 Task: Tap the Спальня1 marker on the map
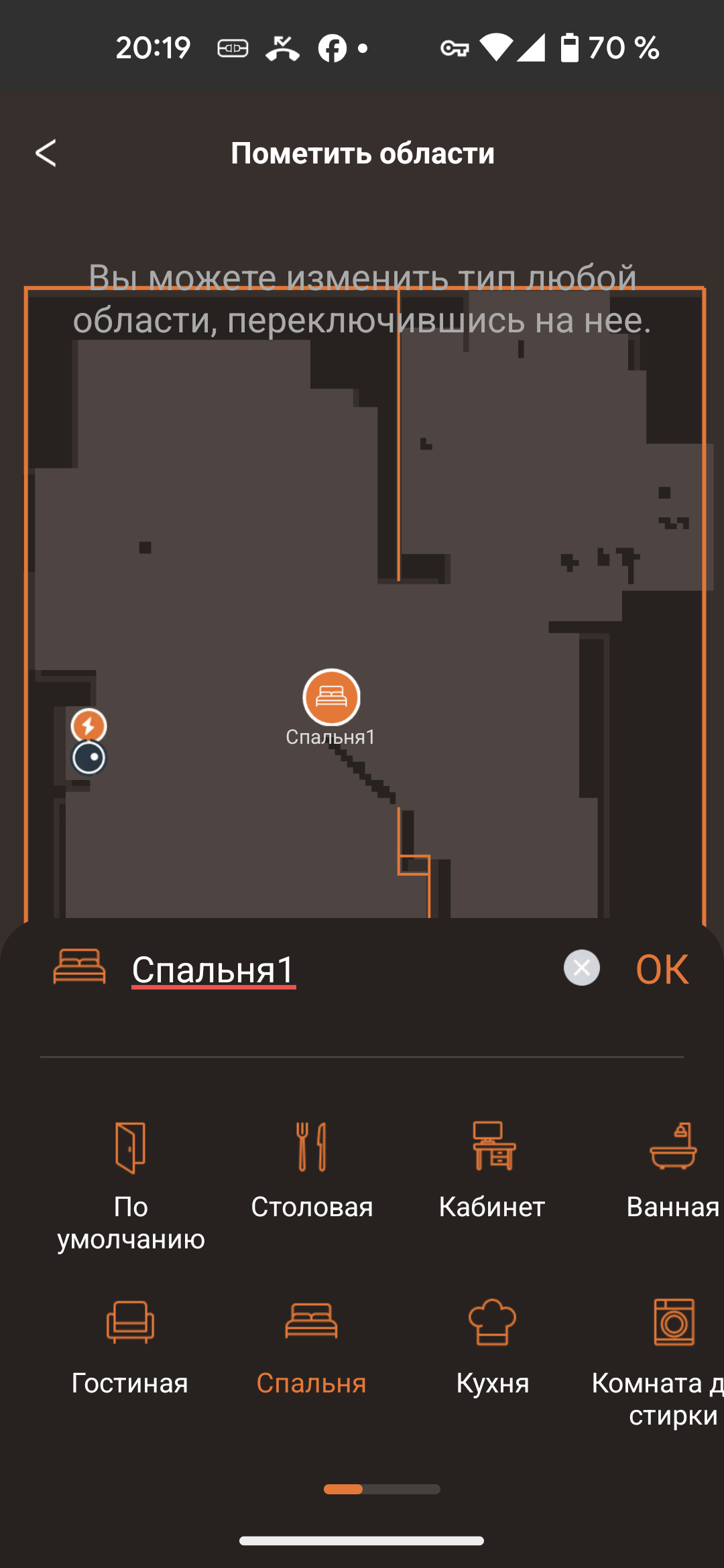(x=331, y=698)
